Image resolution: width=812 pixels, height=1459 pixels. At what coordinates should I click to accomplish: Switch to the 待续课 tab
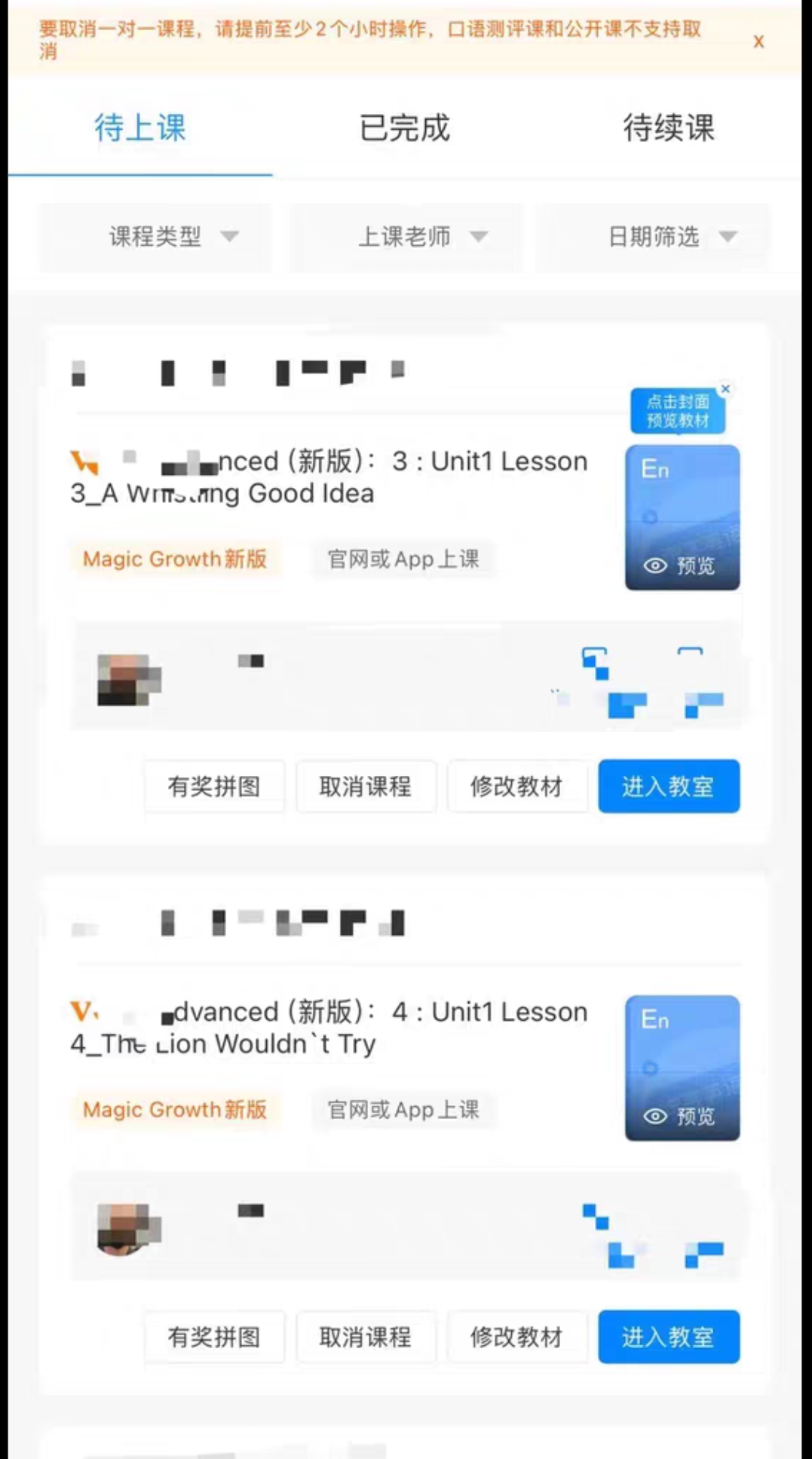pos(670,127)
